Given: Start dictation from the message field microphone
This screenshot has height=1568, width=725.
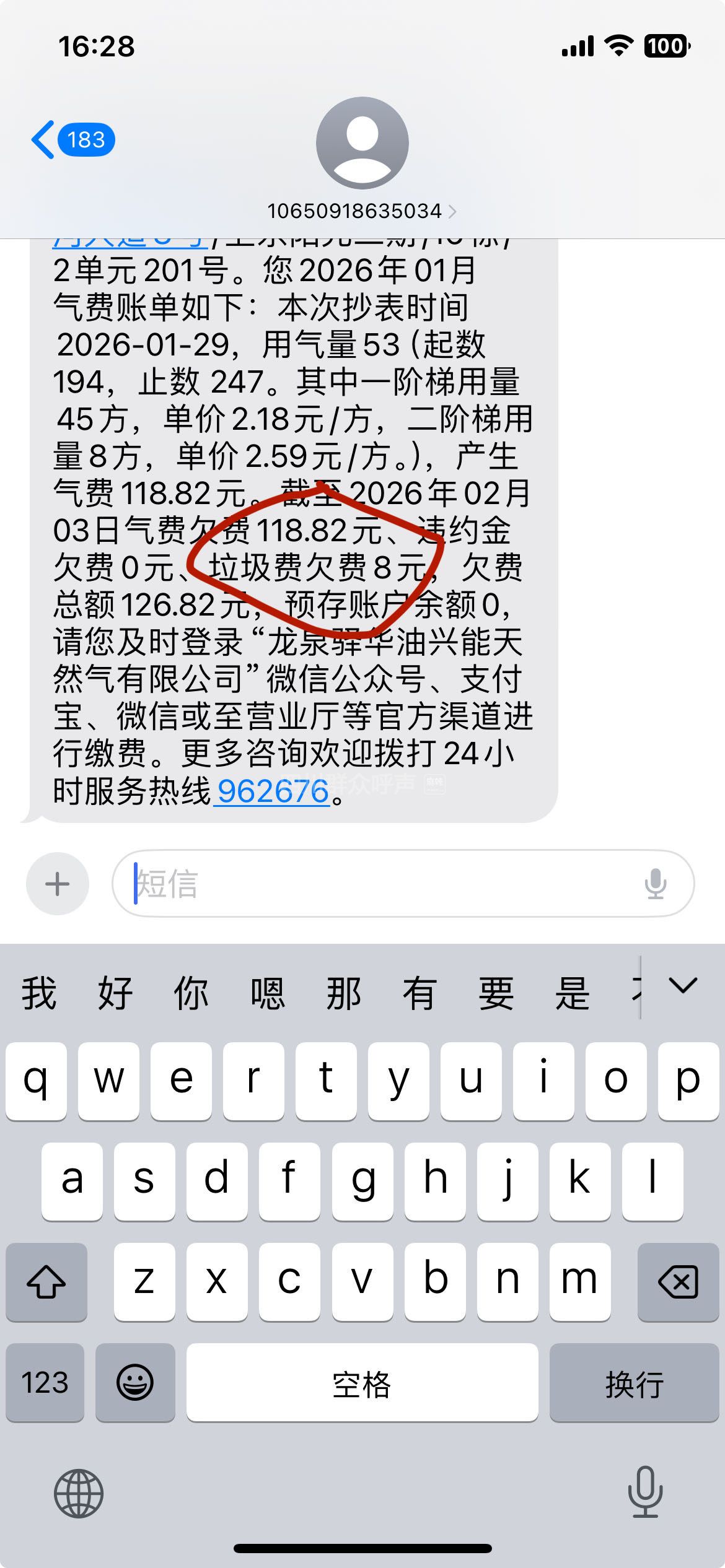Looking at the screenshot, I should [x=655, y=884].
